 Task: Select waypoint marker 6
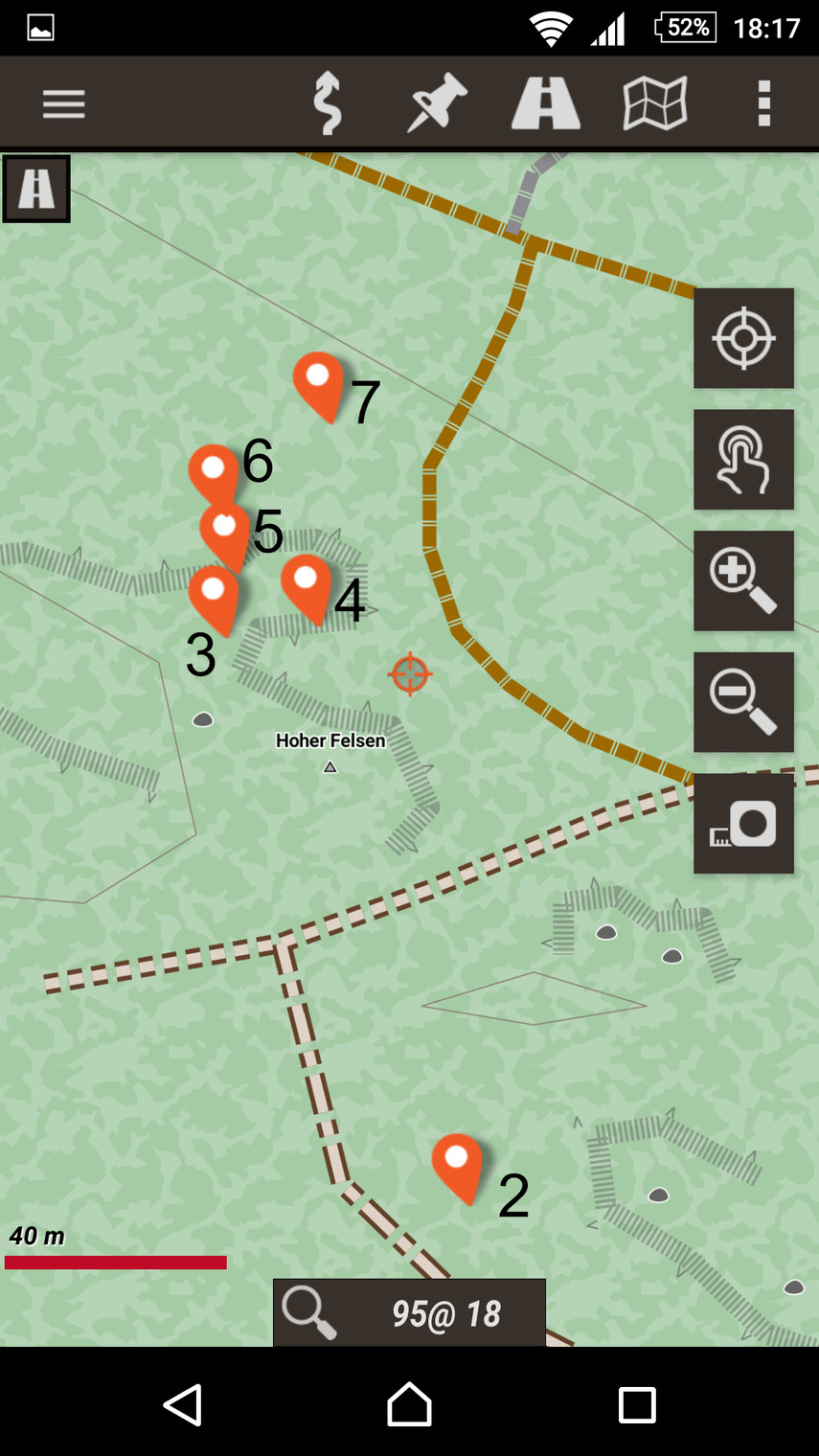212,469
